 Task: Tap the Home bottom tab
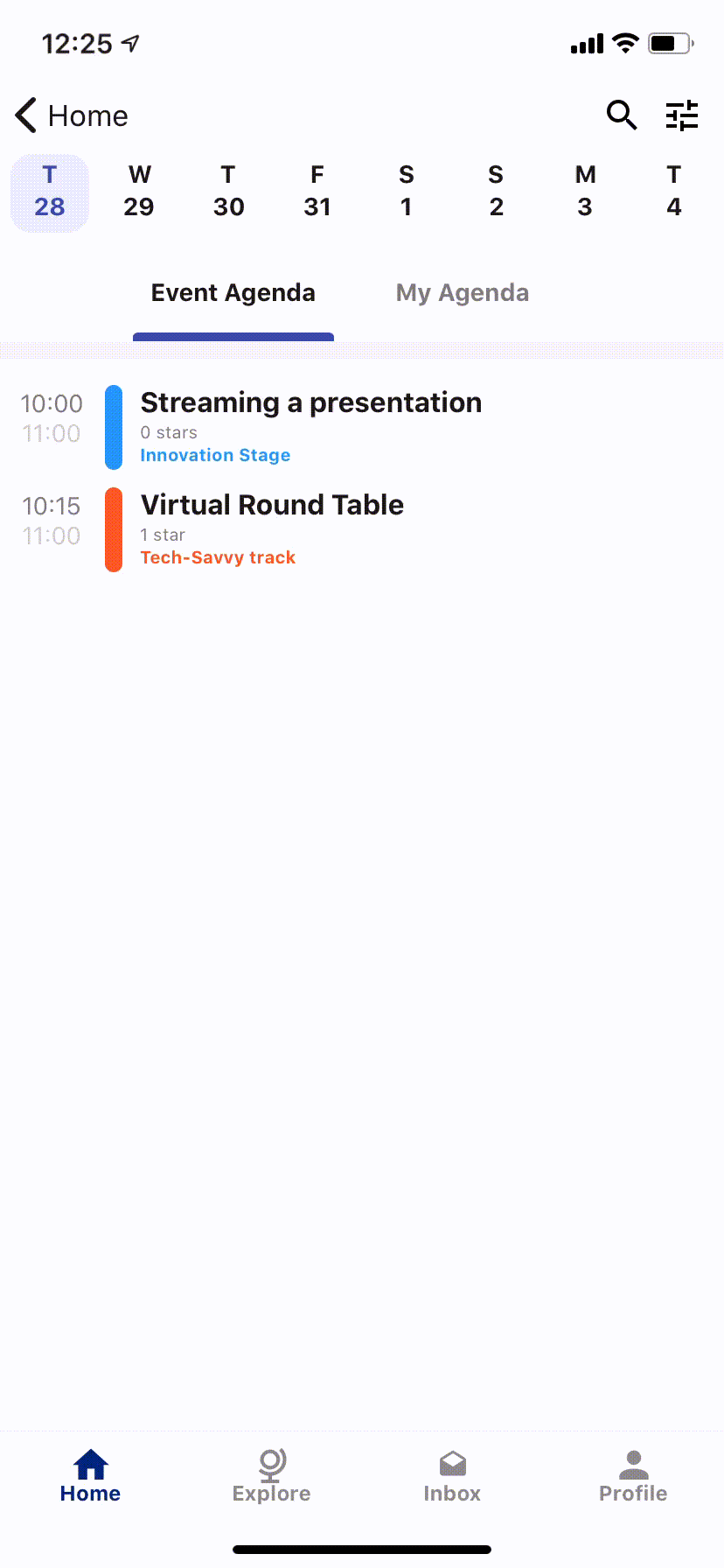[90, 1476]
